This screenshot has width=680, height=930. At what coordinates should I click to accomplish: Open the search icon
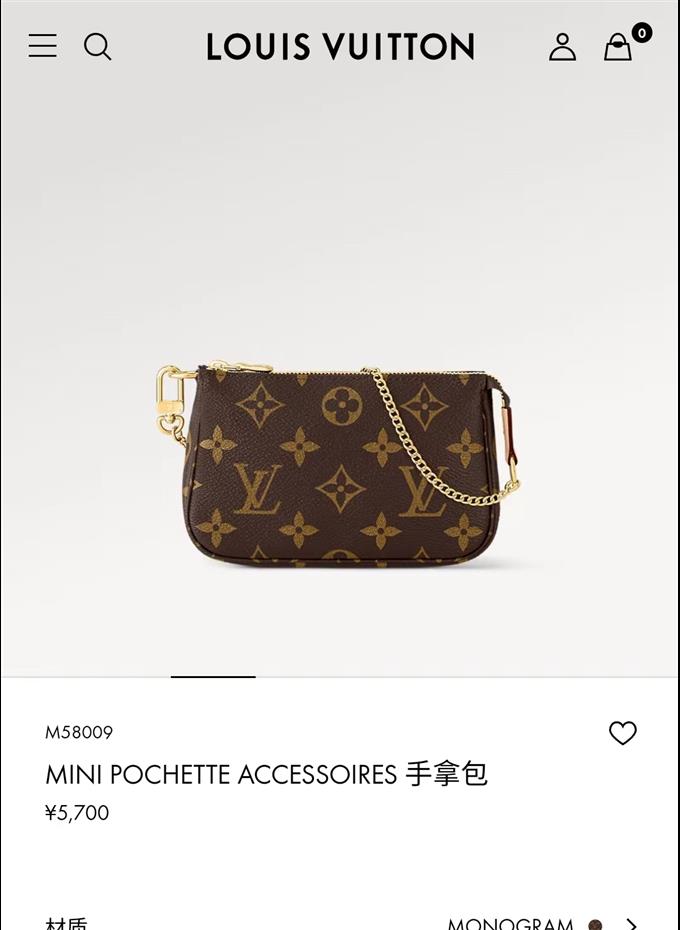pyautogui.click(x=97, y=46)
